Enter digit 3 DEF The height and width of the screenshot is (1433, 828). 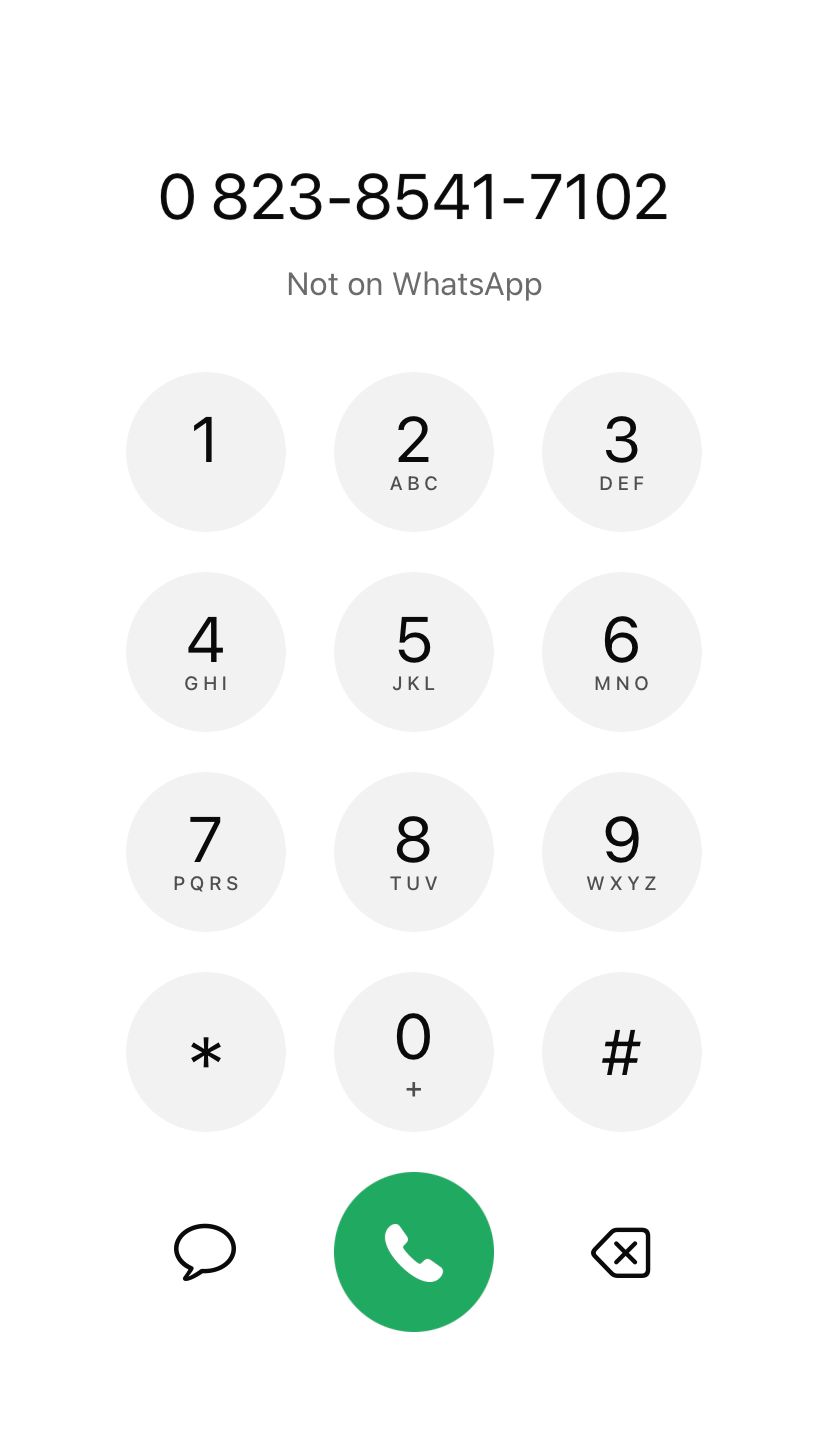[x=621, y=452]
